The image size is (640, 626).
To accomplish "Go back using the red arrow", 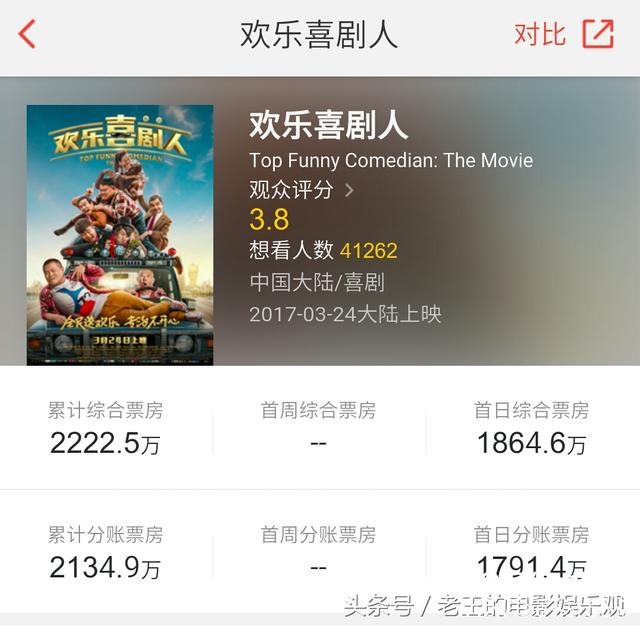I will pos(27,34).
